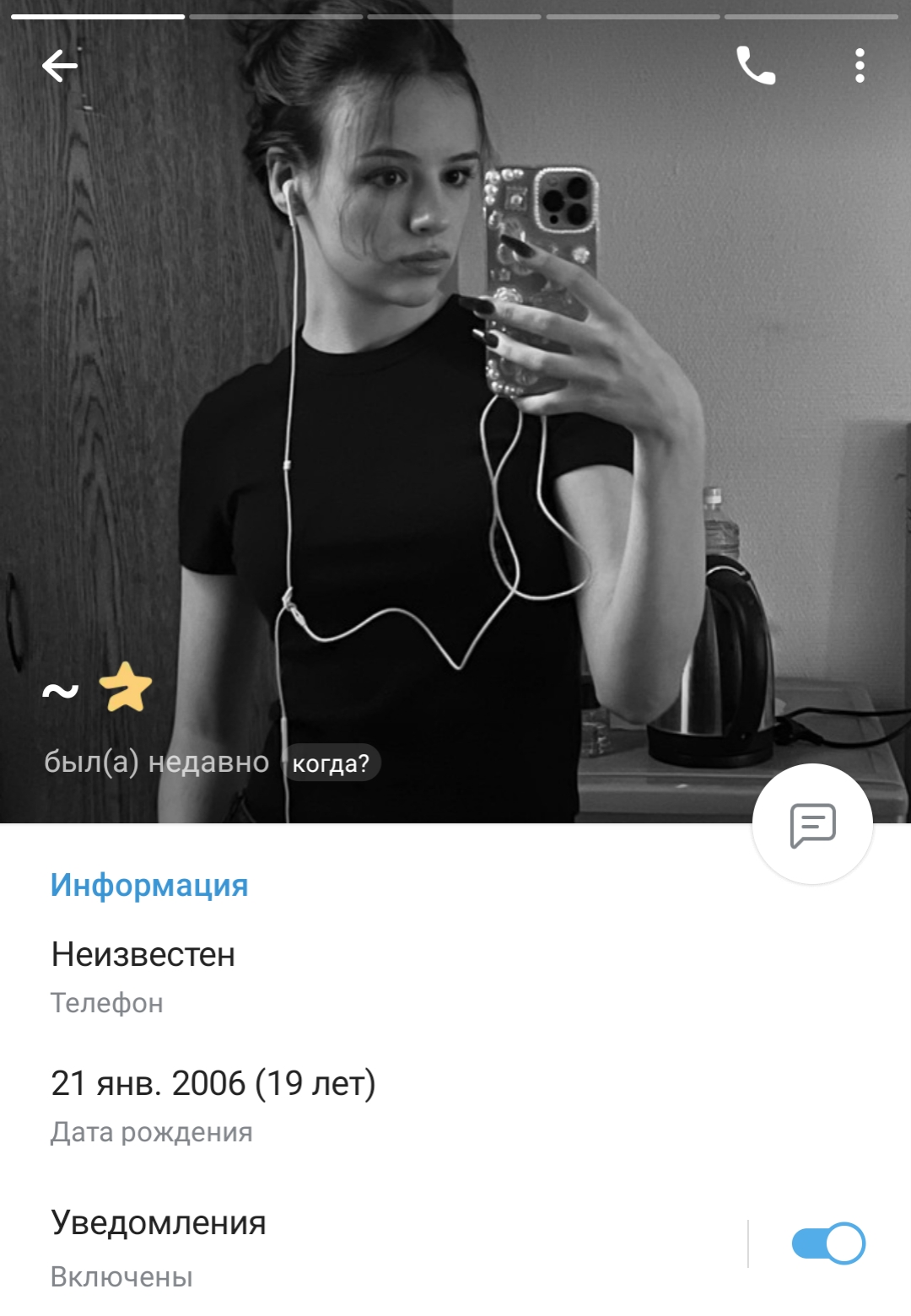Toggle the Уведомления switch off
This screenshot has height=1316, width=911.
(828, 1243)
